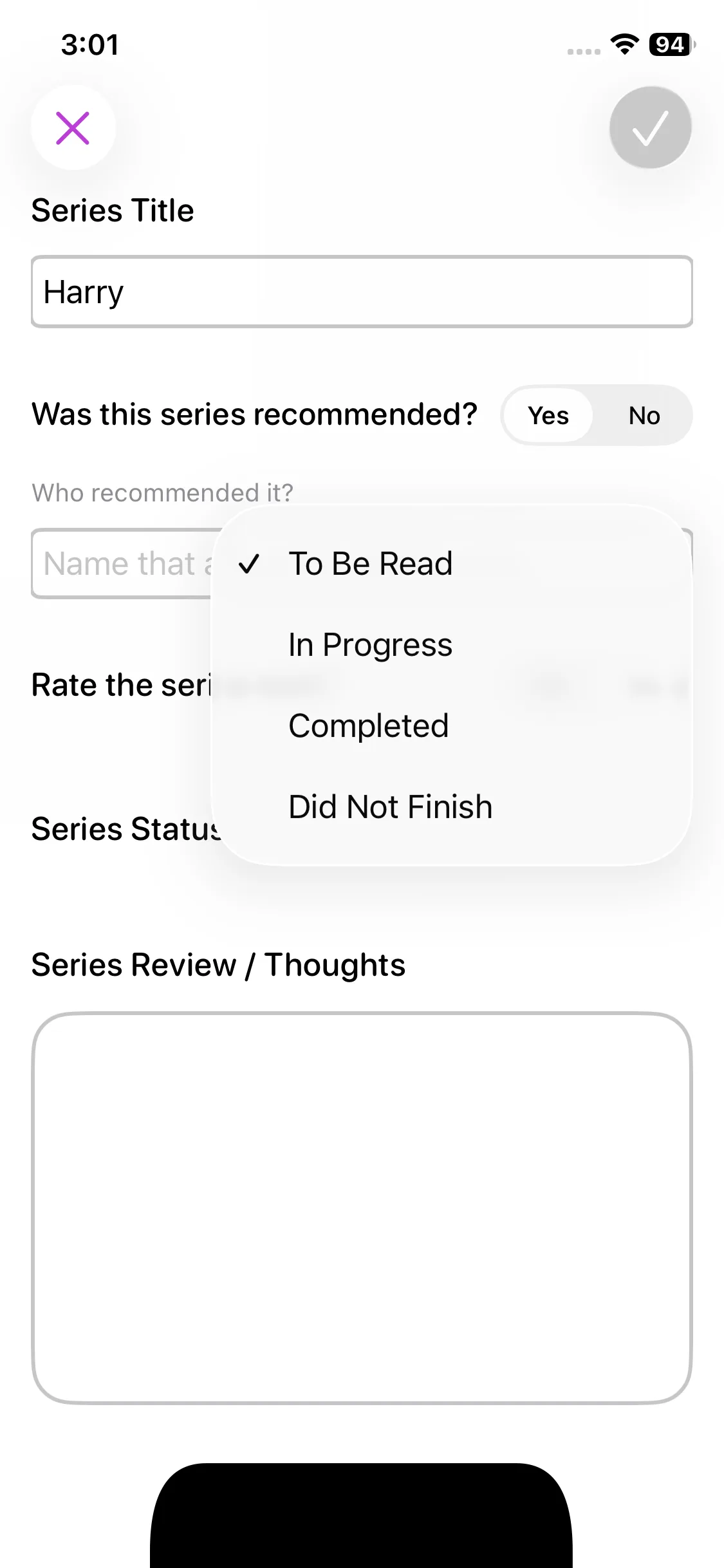The width and height of the screenshot is (724, 1568).
Task: Close the series form with the X
Action: (73, 128)
